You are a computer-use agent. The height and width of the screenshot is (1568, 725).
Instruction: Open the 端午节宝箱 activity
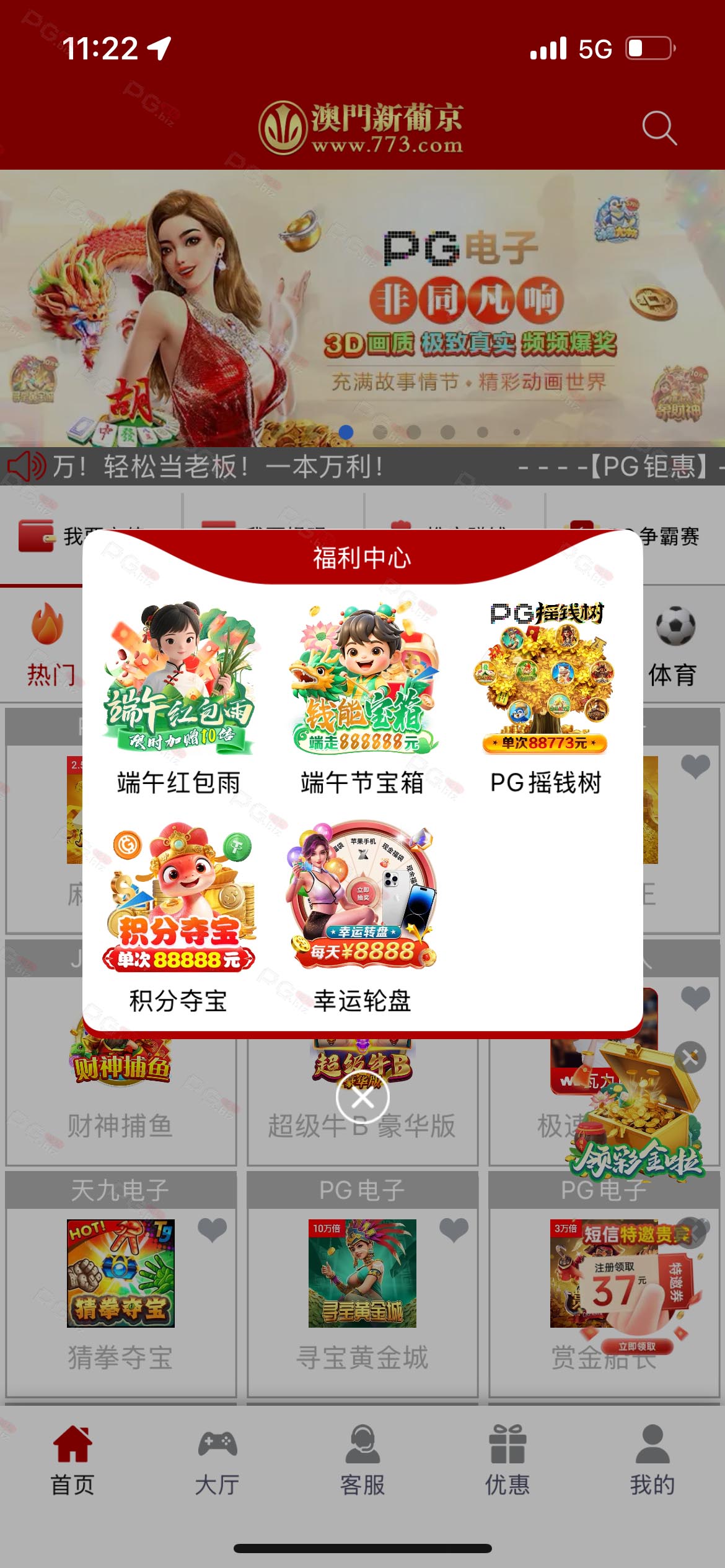tap(362, 699)
